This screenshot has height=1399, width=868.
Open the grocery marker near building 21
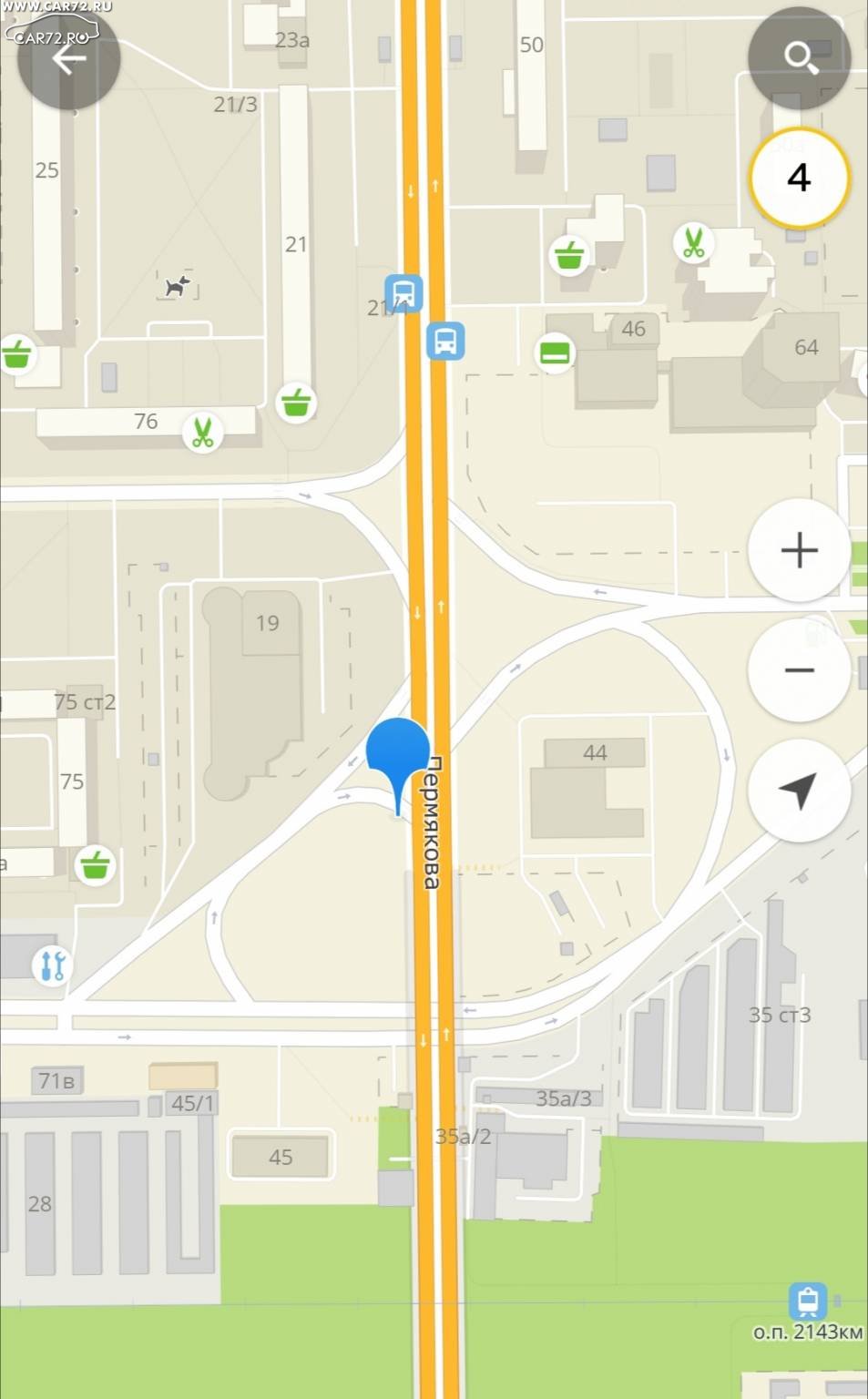296,402
